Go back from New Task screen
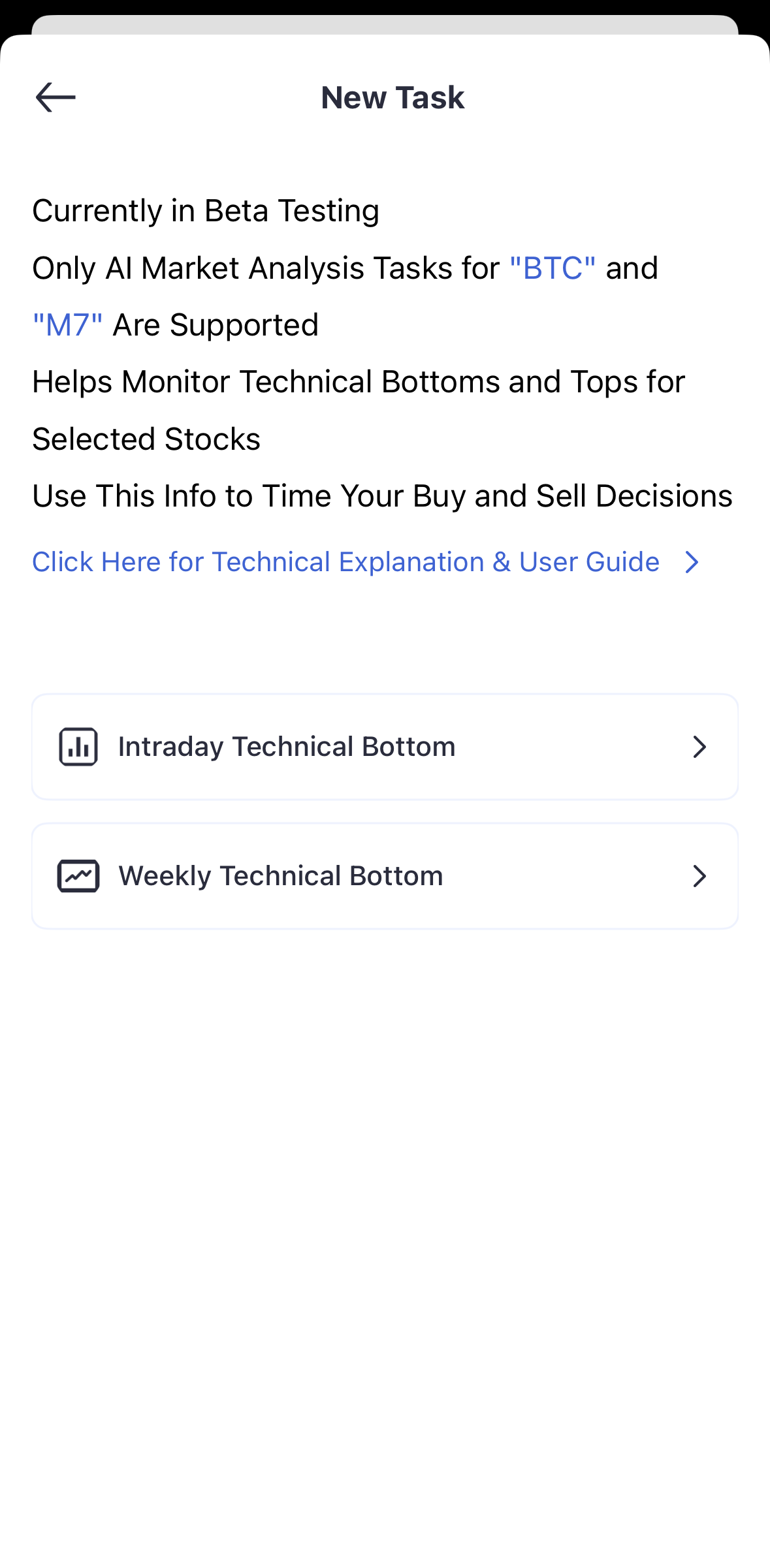 (56, 98)
